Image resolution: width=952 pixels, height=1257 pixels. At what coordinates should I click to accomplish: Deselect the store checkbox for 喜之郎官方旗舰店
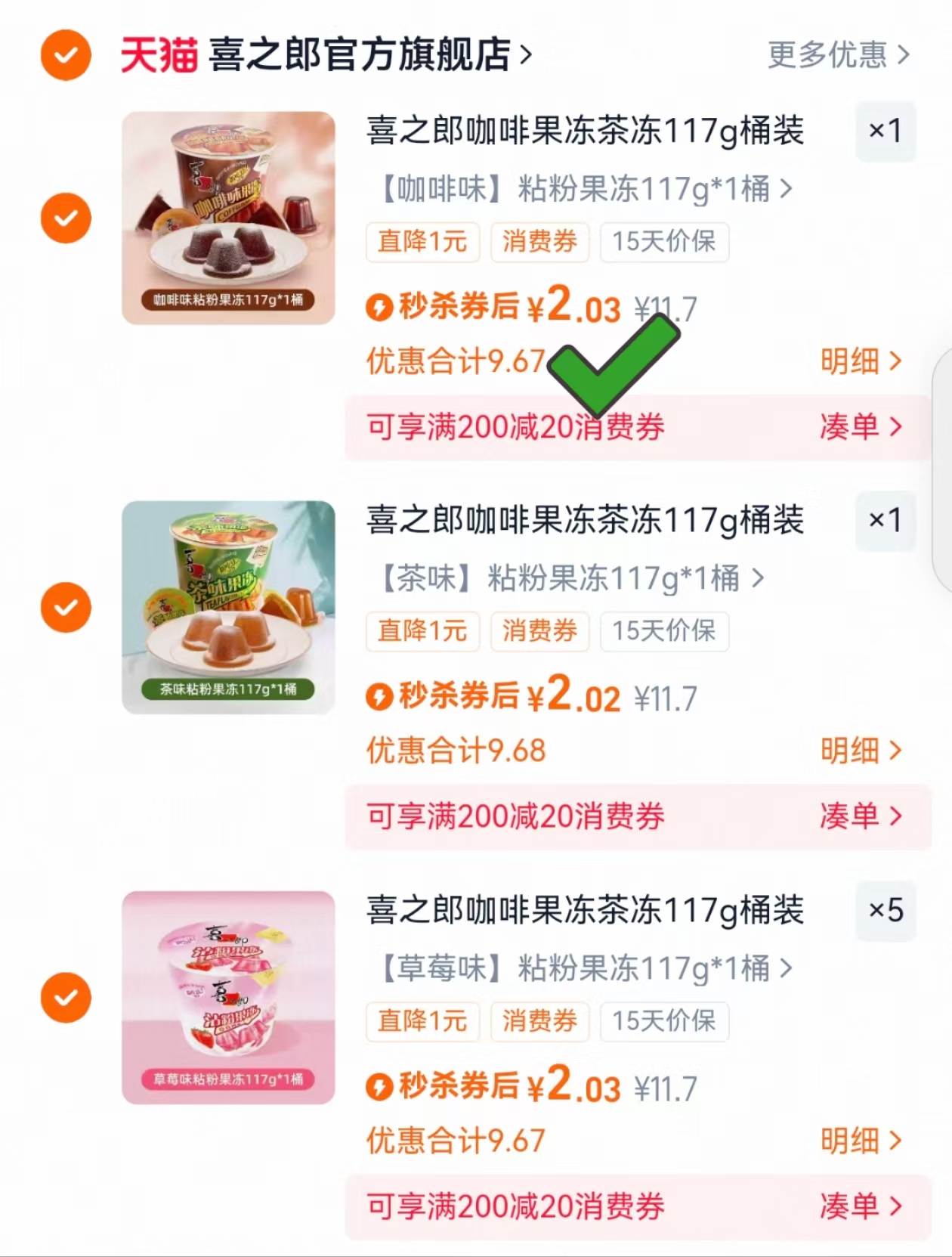pos(65,54)
